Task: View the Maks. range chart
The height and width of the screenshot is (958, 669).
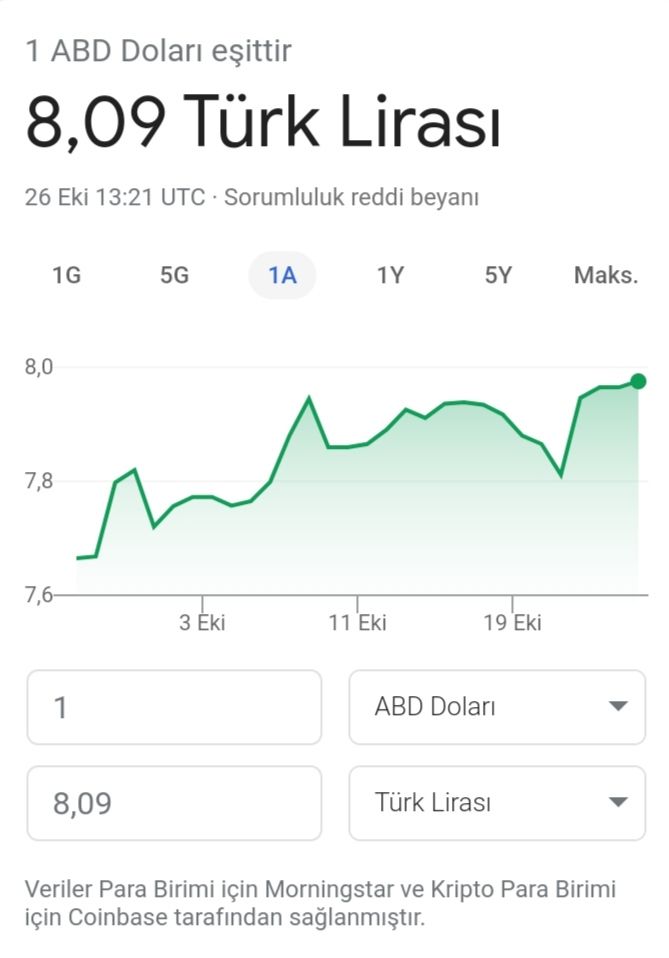Action: pos(606,276)
